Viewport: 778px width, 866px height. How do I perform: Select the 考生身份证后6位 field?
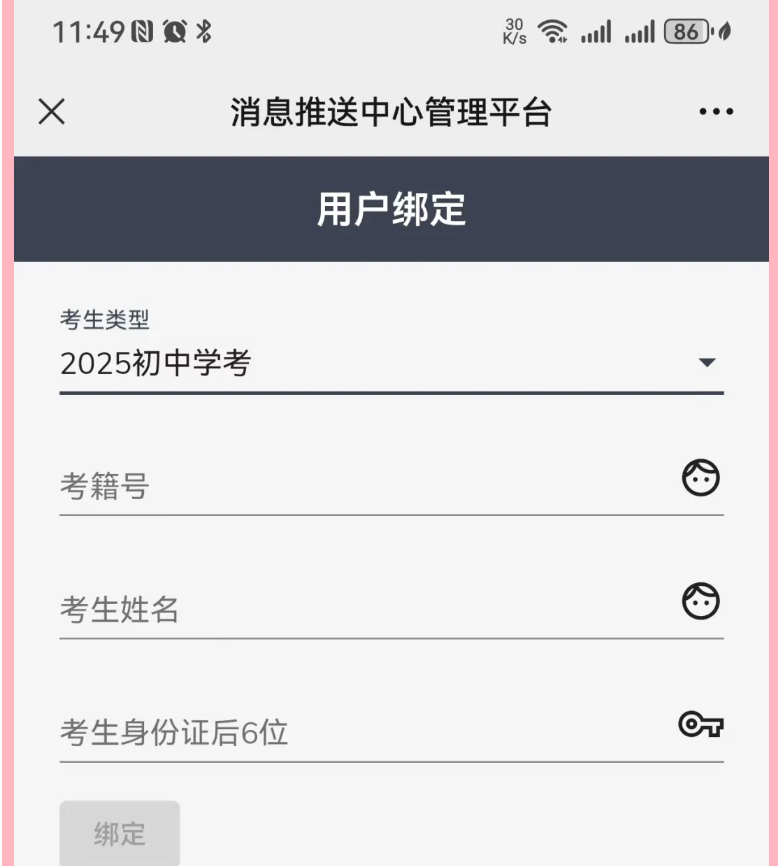click(360, 733)
